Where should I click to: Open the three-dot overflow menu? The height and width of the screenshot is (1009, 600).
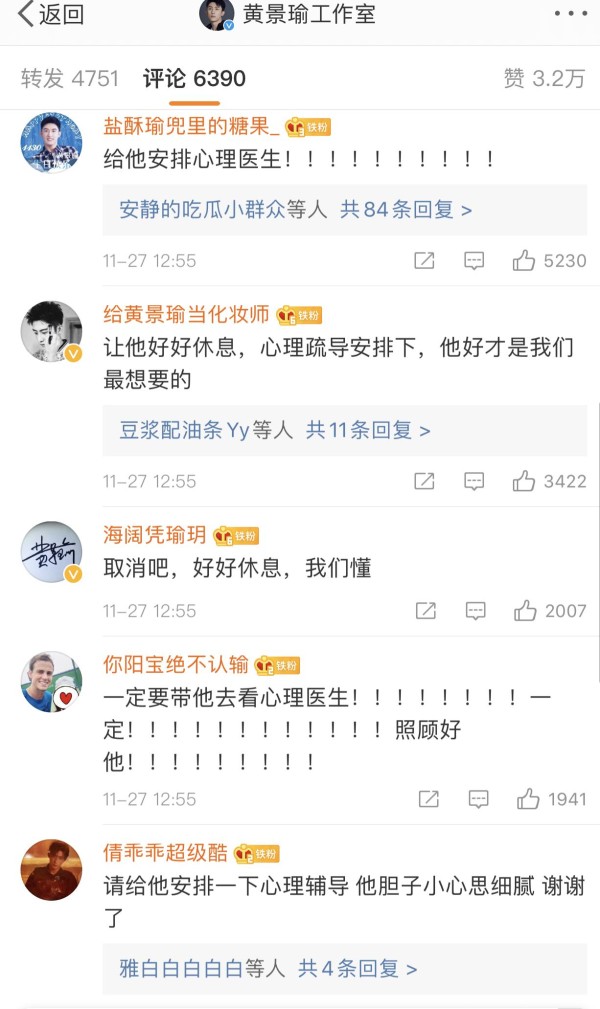coord(570,14)
